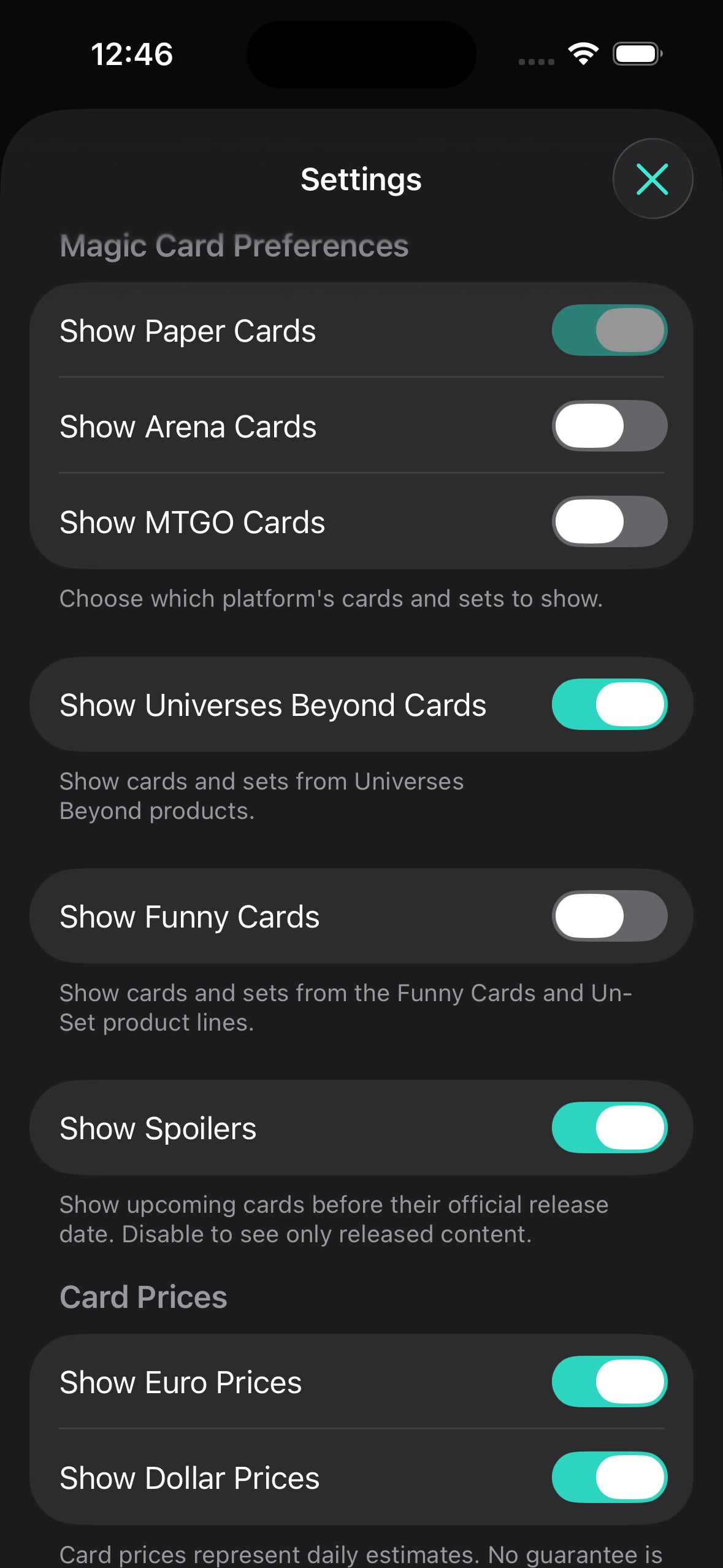
Task: Turn on Show Funny Cards
Action: (x=609, y=916)
